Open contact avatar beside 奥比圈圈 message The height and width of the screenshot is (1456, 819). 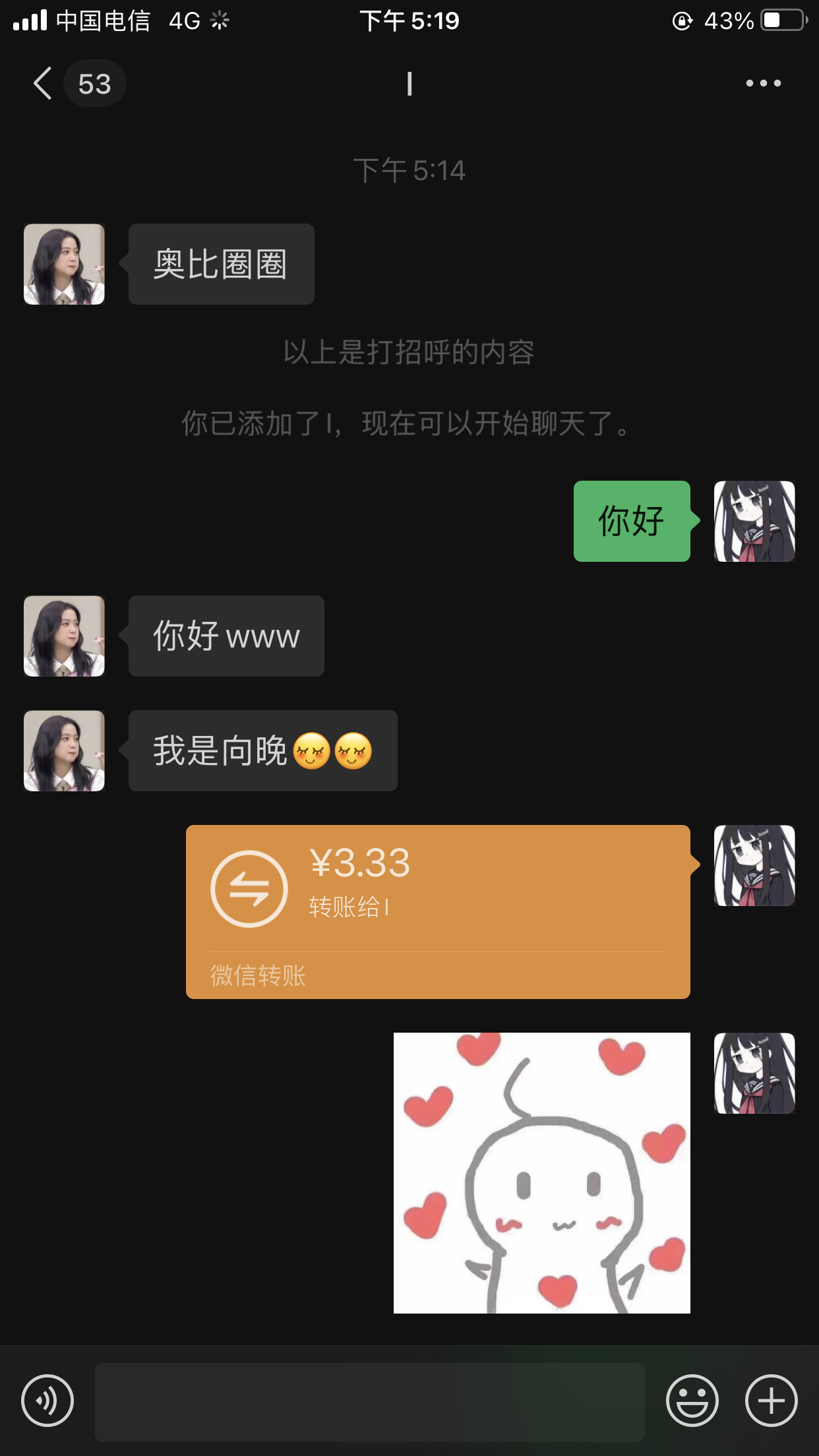pyautogui.click(x=64, y=264)
